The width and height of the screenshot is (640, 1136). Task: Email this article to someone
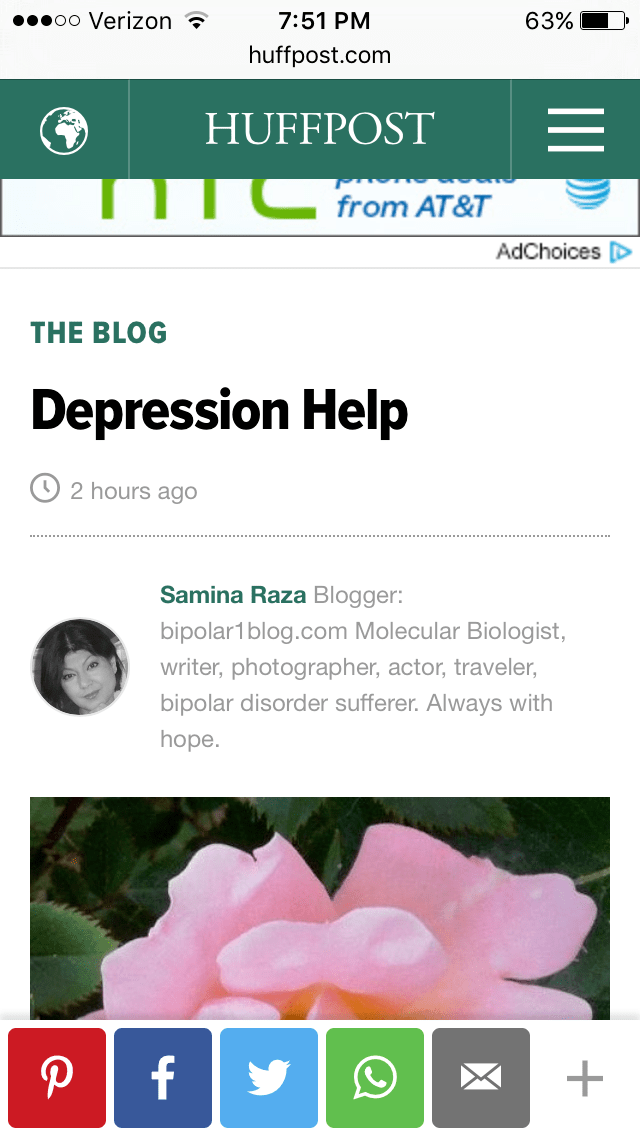[481, 1078]
